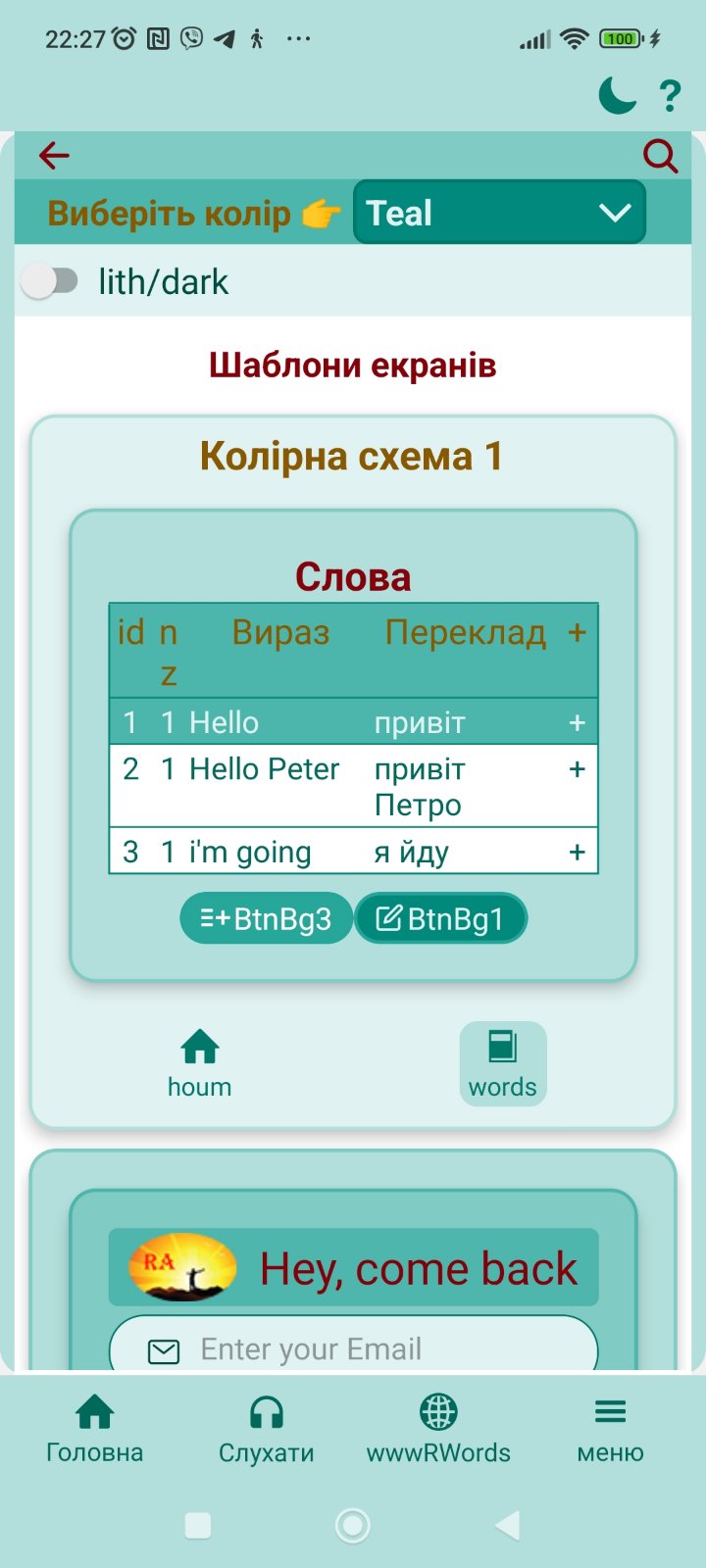Tap the plus in the Hello row

click(x=577, y=723)
